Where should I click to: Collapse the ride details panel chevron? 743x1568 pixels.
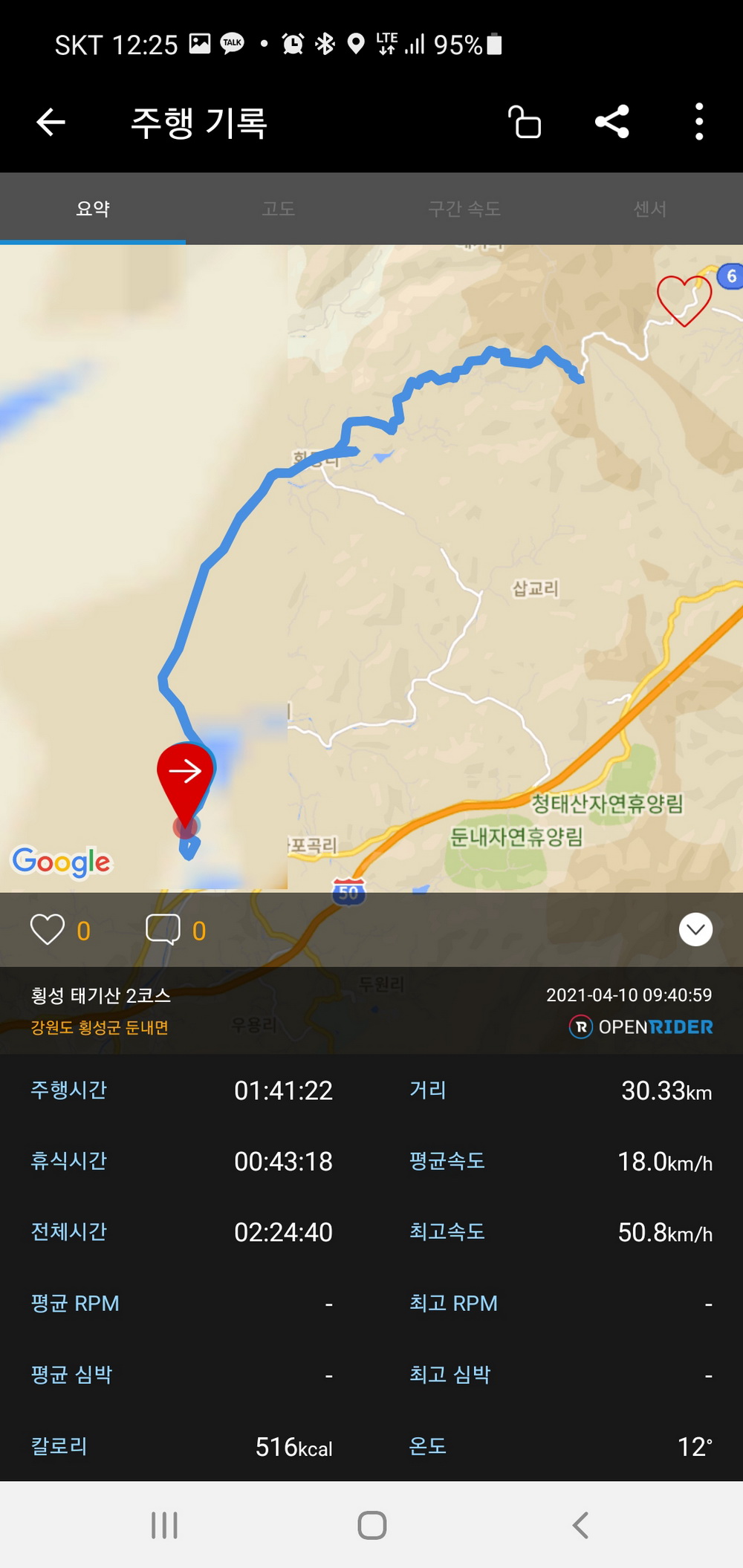[695, 930]
